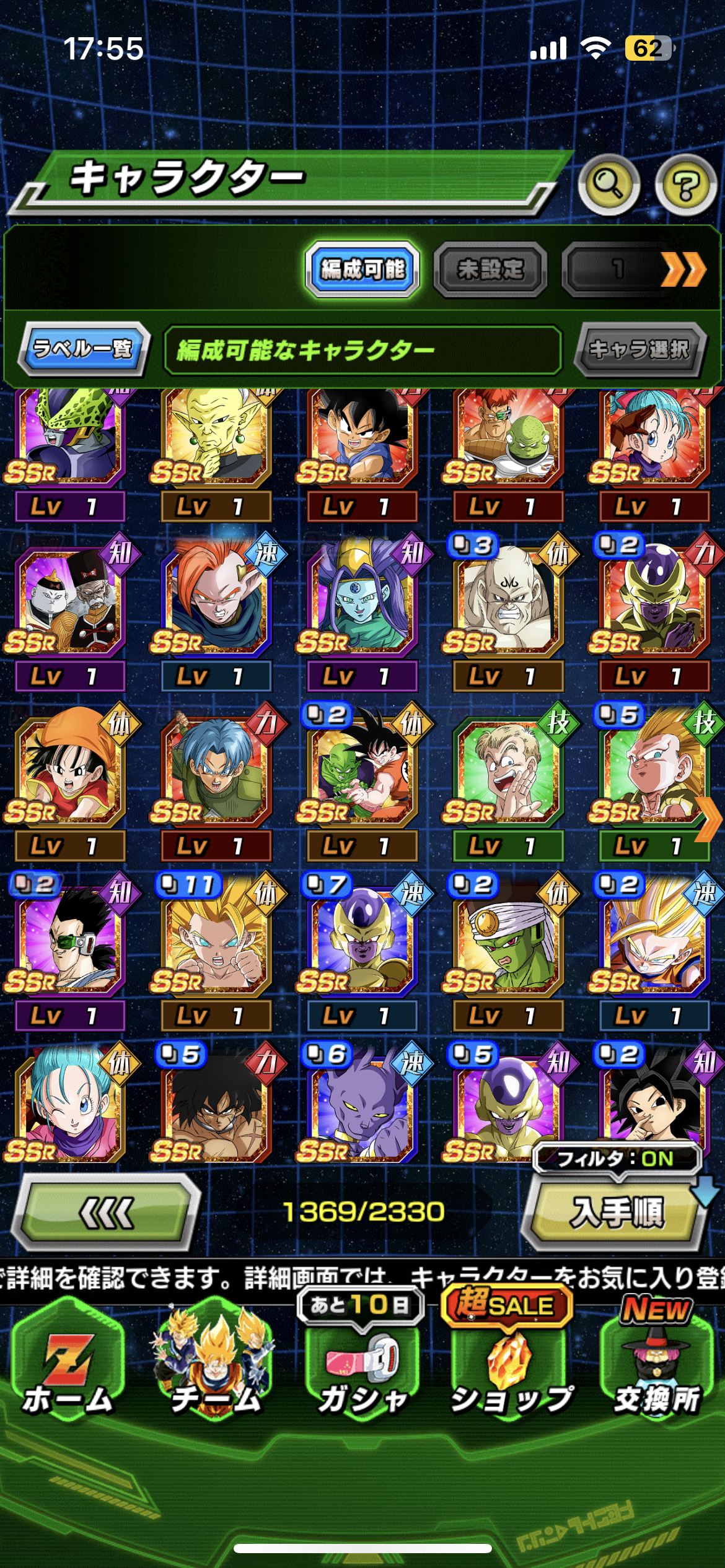Tap the orange double-arrow next page button

coord(683,269)
